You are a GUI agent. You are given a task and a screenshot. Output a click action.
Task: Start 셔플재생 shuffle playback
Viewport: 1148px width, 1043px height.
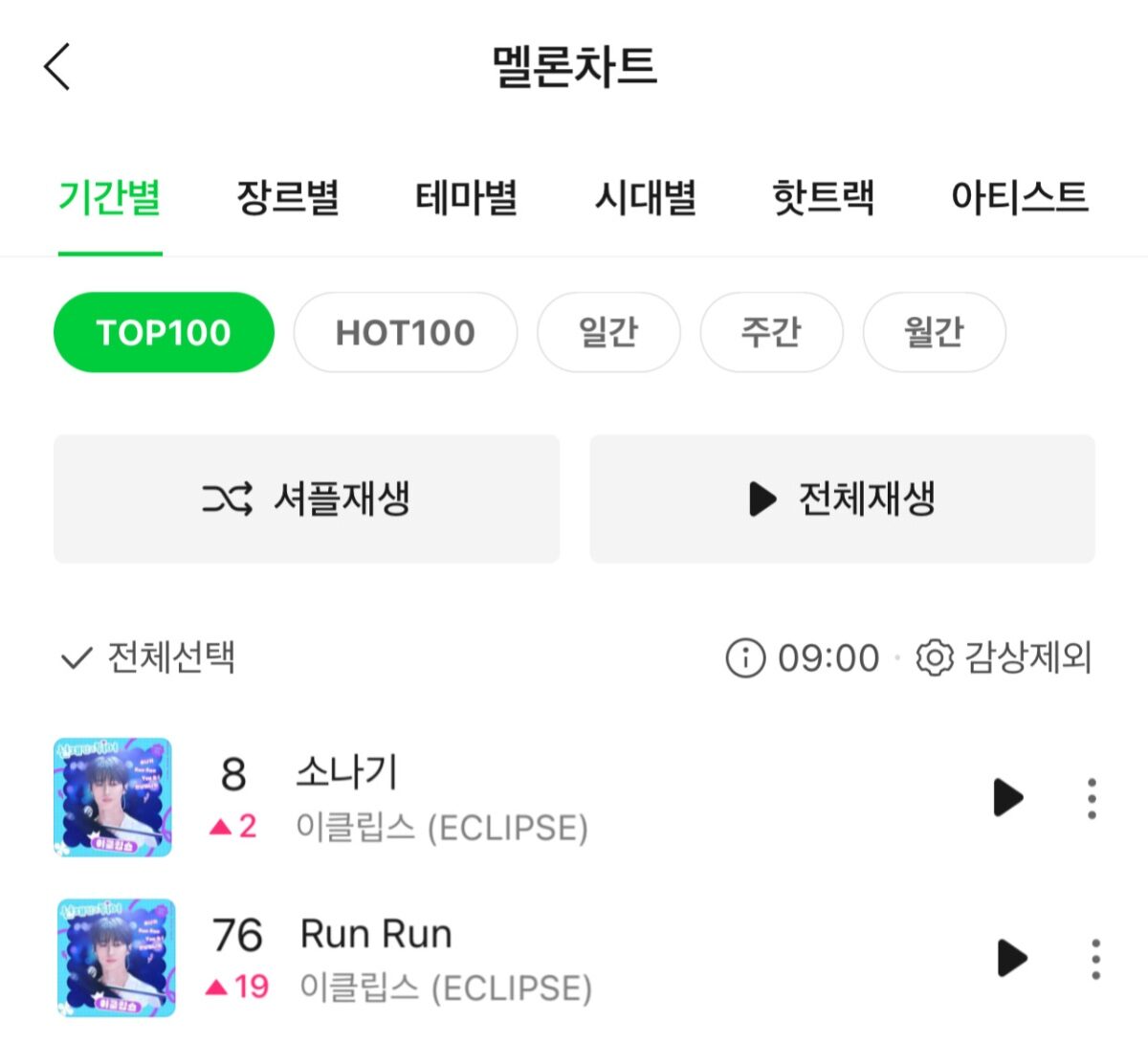click(x=306, y=499)
